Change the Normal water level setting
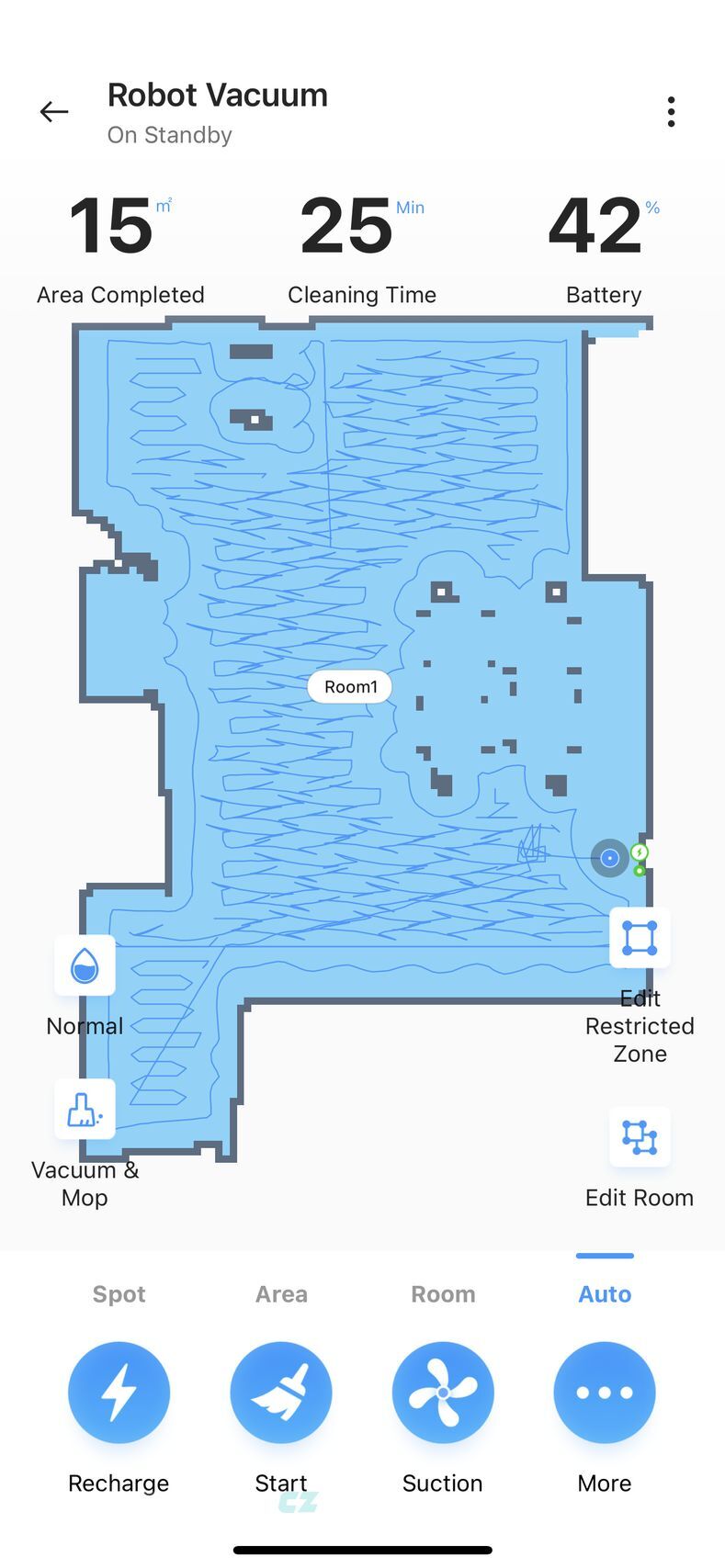The width and height of the screenshot is (725, 1568). (x=85, y=966)
